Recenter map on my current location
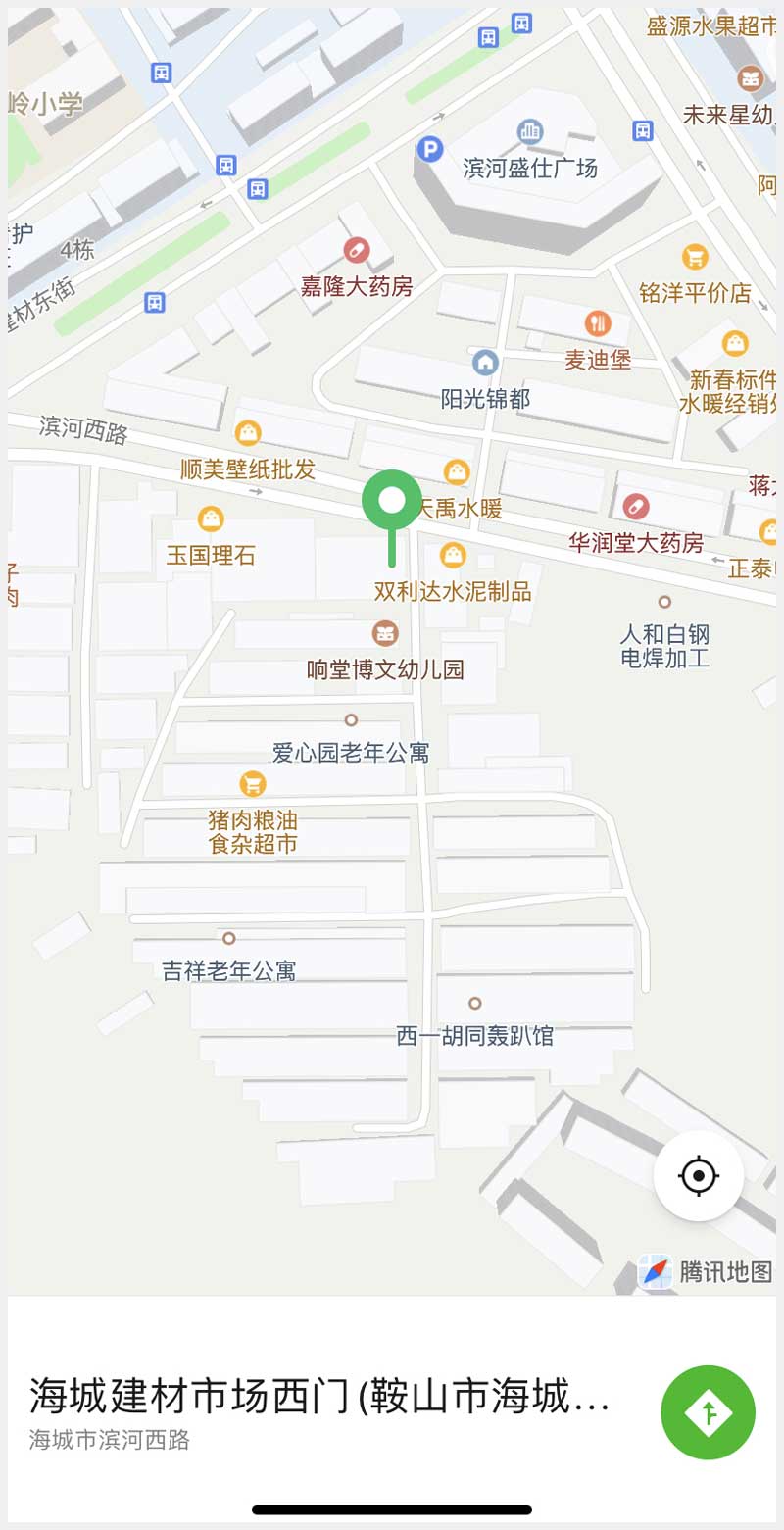 click(x=698, y=1175)
